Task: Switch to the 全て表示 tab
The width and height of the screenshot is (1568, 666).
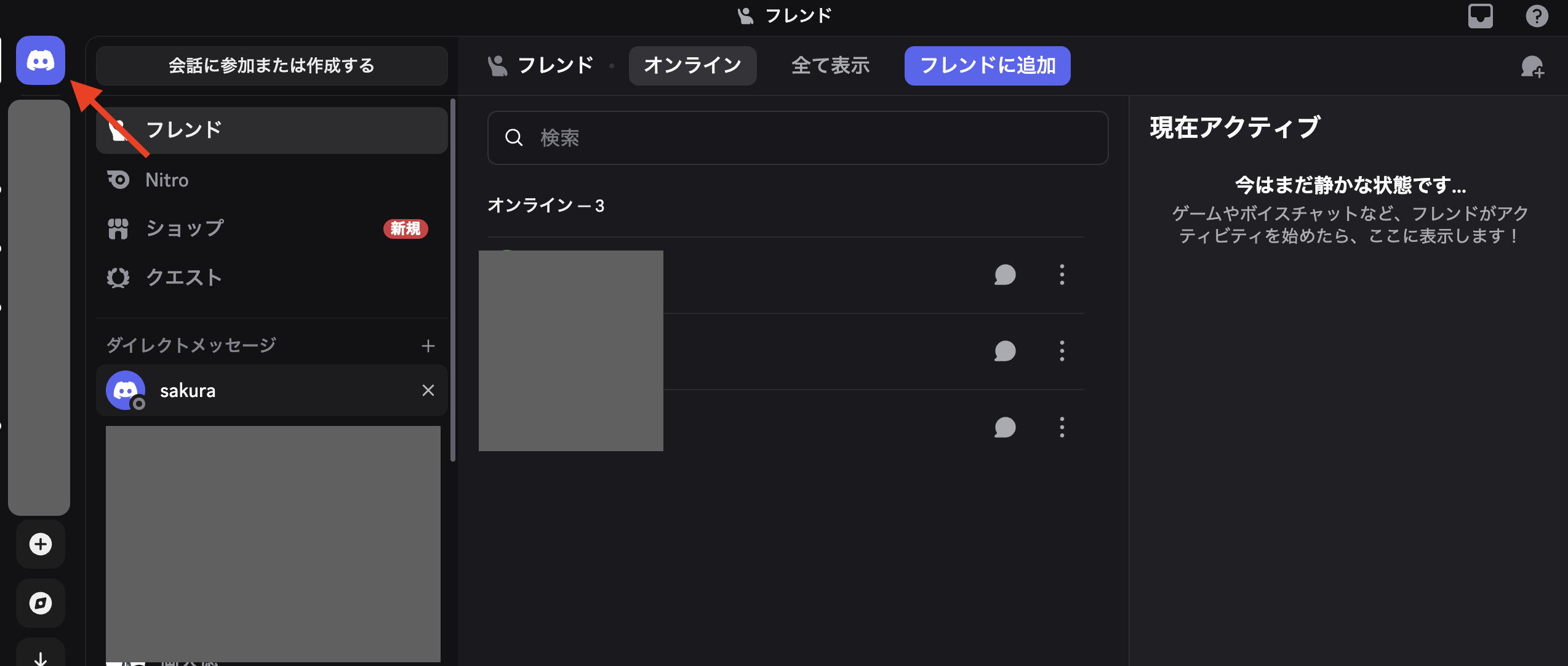Action: [830, 65]
